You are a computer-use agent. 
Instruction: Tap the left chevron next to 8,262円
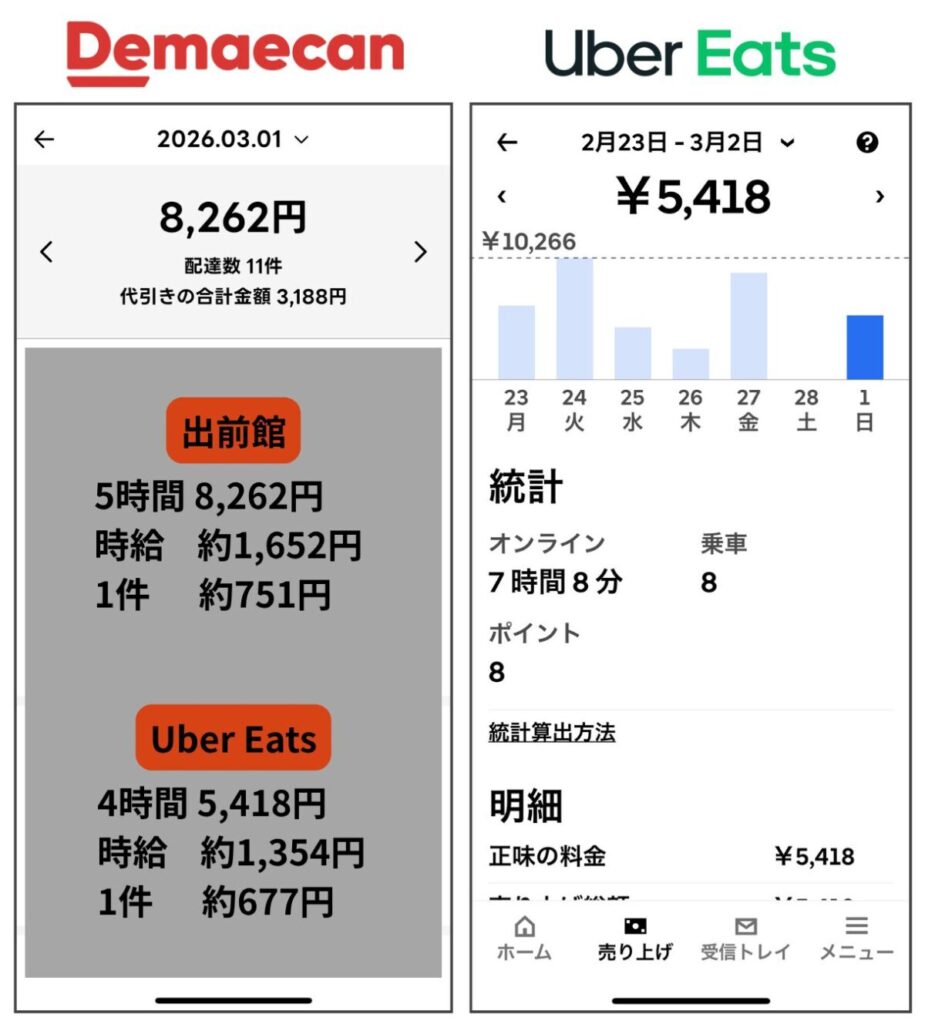45,253
